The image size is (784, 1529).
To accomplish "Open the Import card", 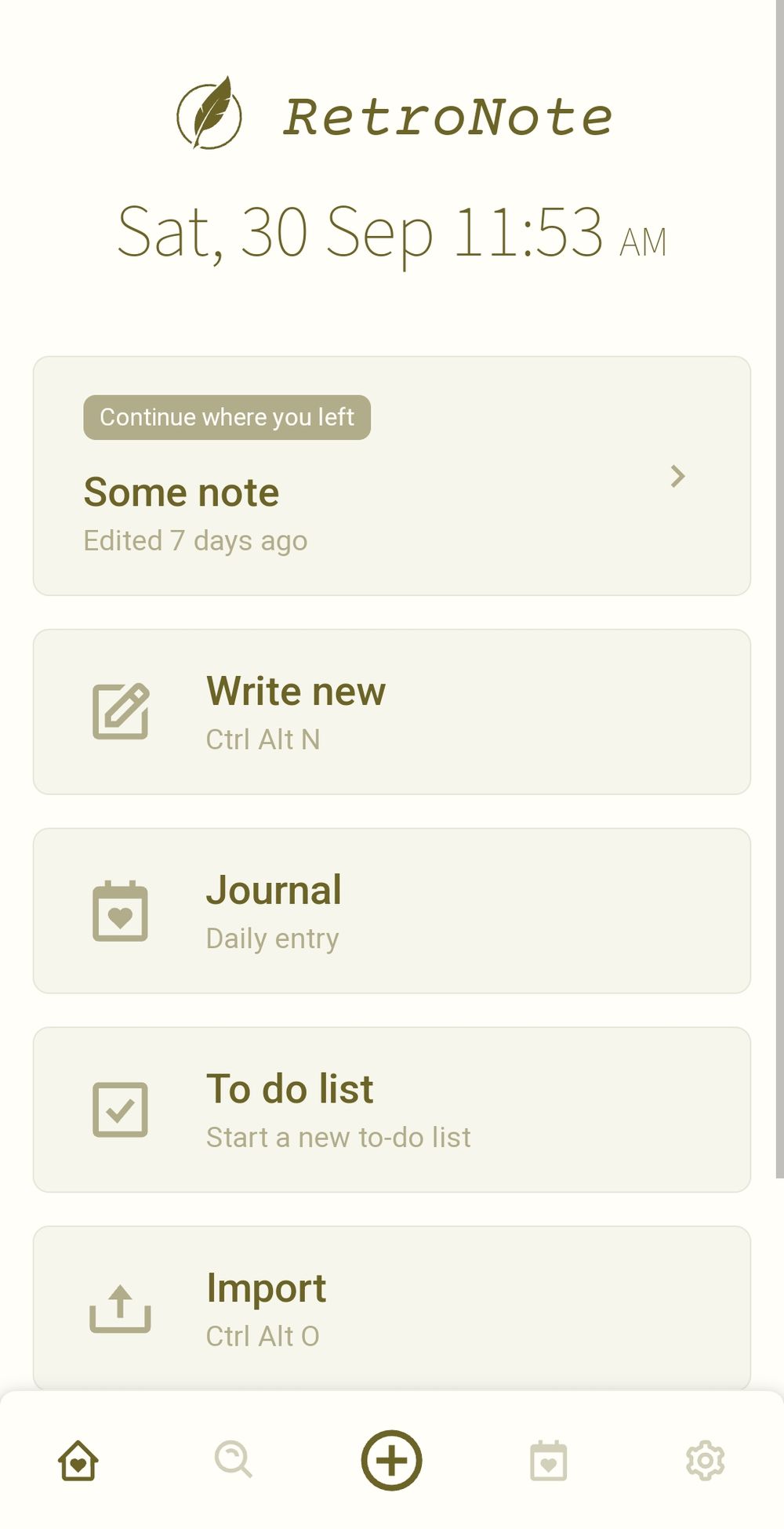I will [x=392, y=1308].
